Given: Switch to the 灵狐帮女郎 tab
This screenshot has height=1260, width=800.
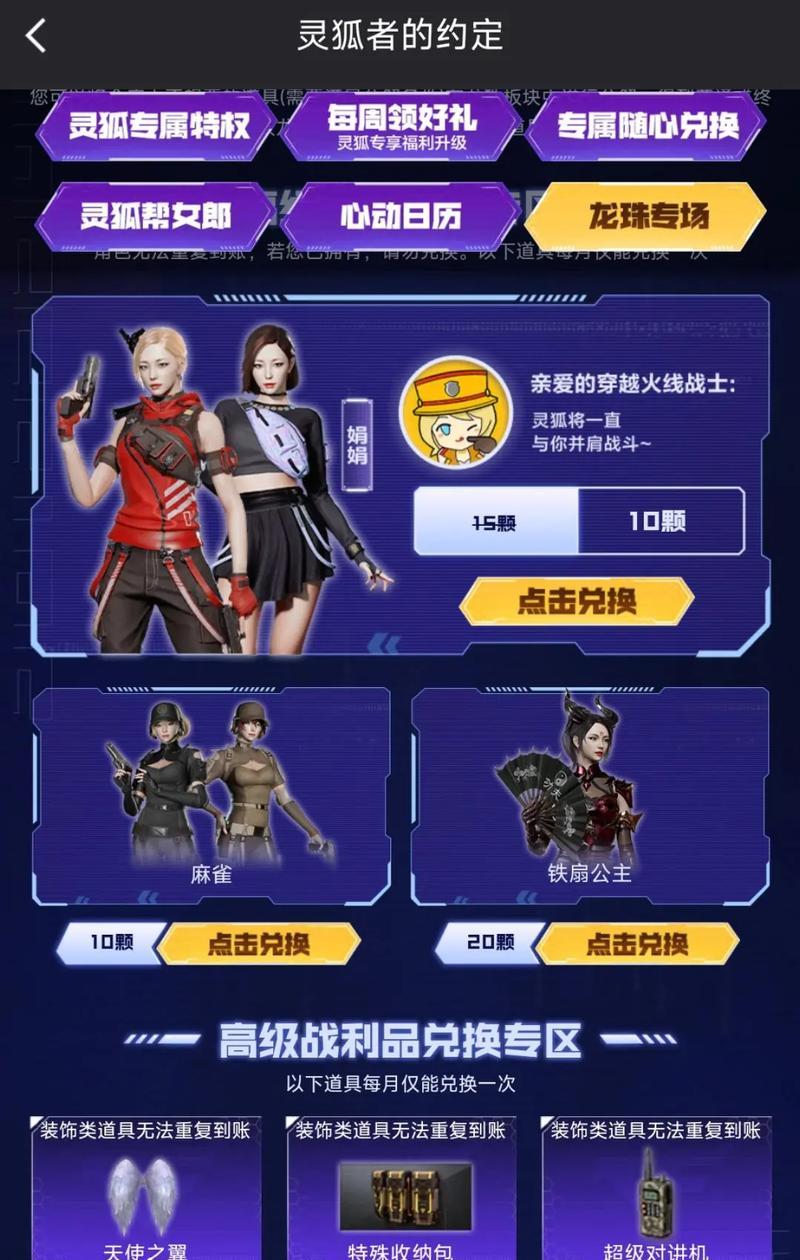Looking at the screenshot, I should 156,216.
